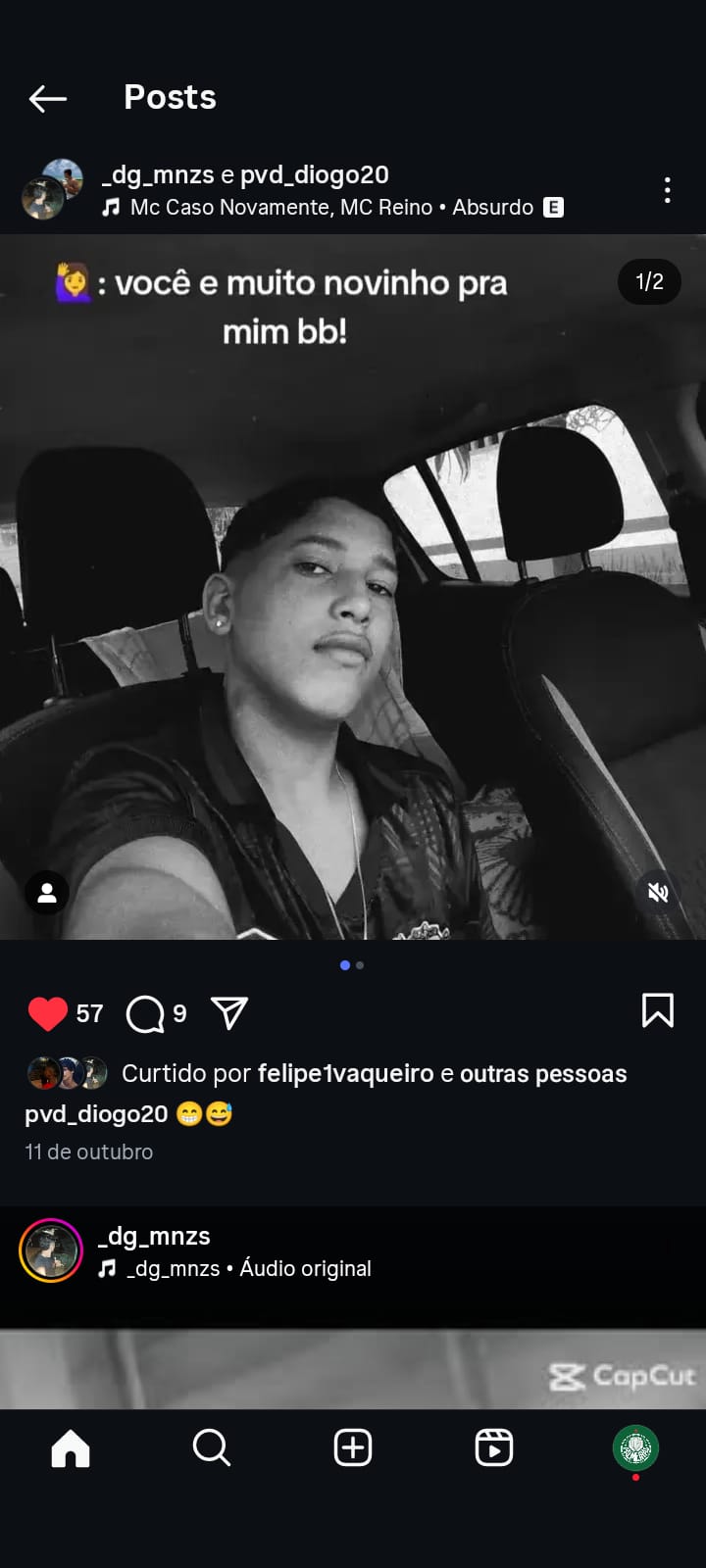The height and width of the screenshot is (1568, 706).
Task: Open the _dg_mnzs story from the second post
Action: (x=51, y=1250)
